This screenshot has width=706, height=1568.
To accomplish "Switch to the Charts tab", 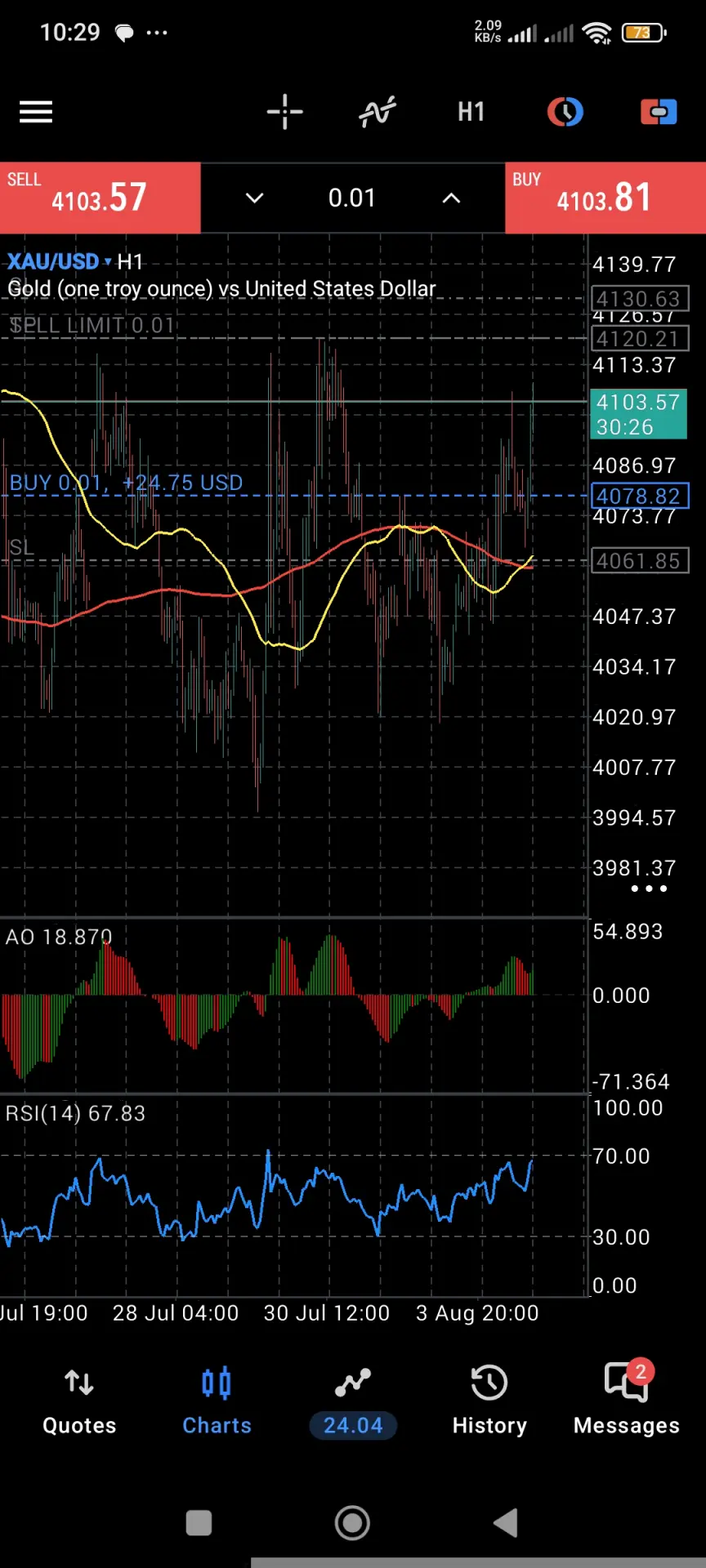I will [x=217, y=1401].
